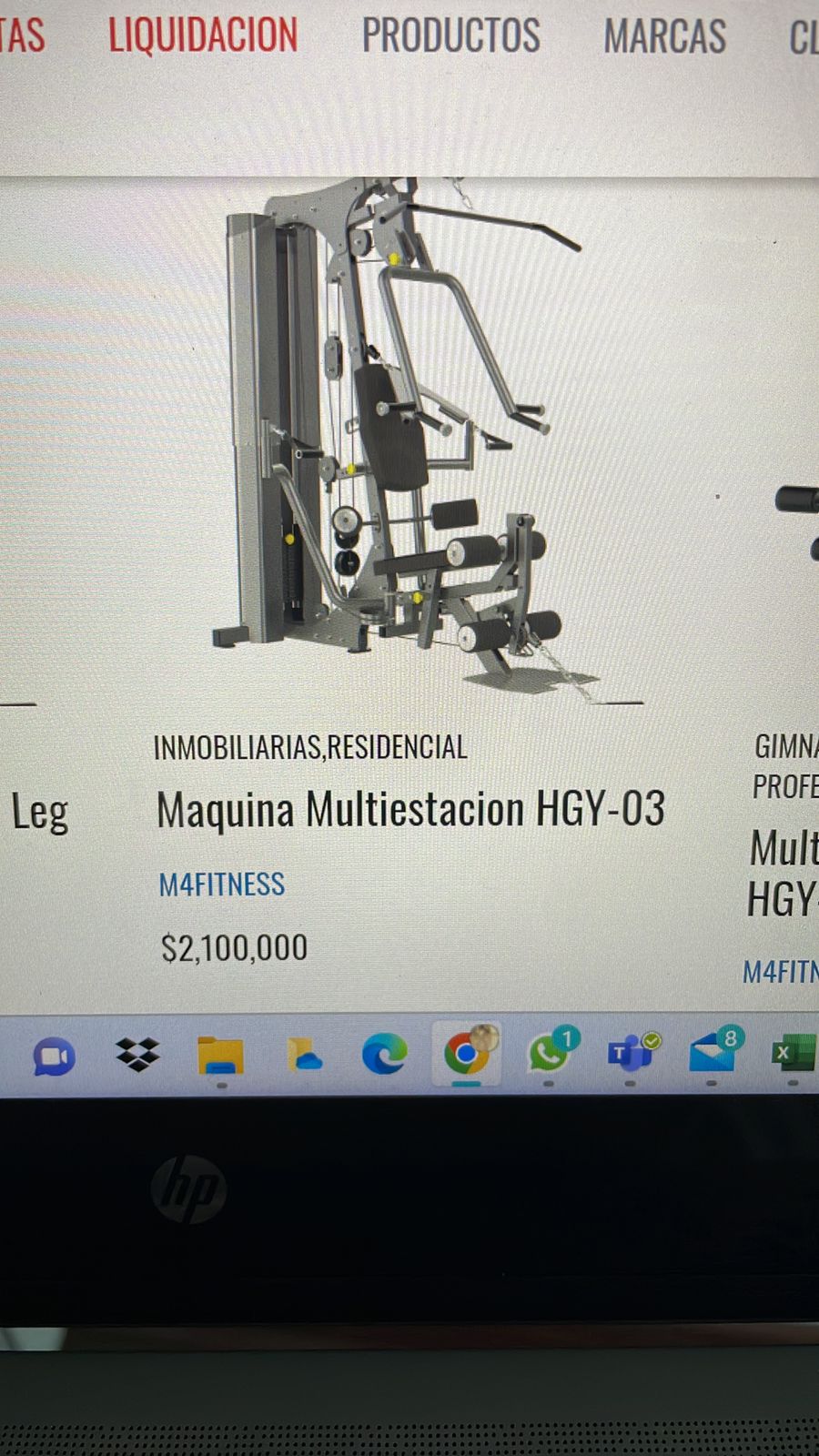Switch to the Chrome taskbar icon
Viewport: 819px width, 1456px height.
[466, 1055]
